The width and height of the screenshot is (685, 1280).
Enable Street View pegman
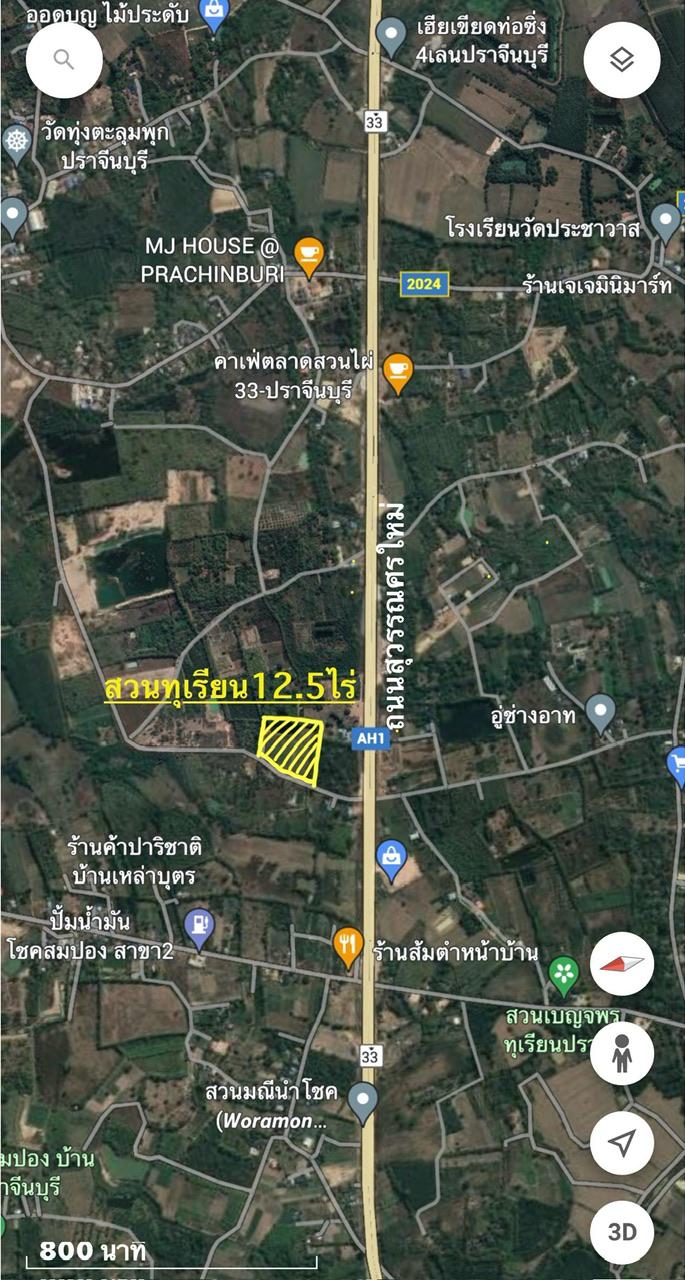(622, 1054)
